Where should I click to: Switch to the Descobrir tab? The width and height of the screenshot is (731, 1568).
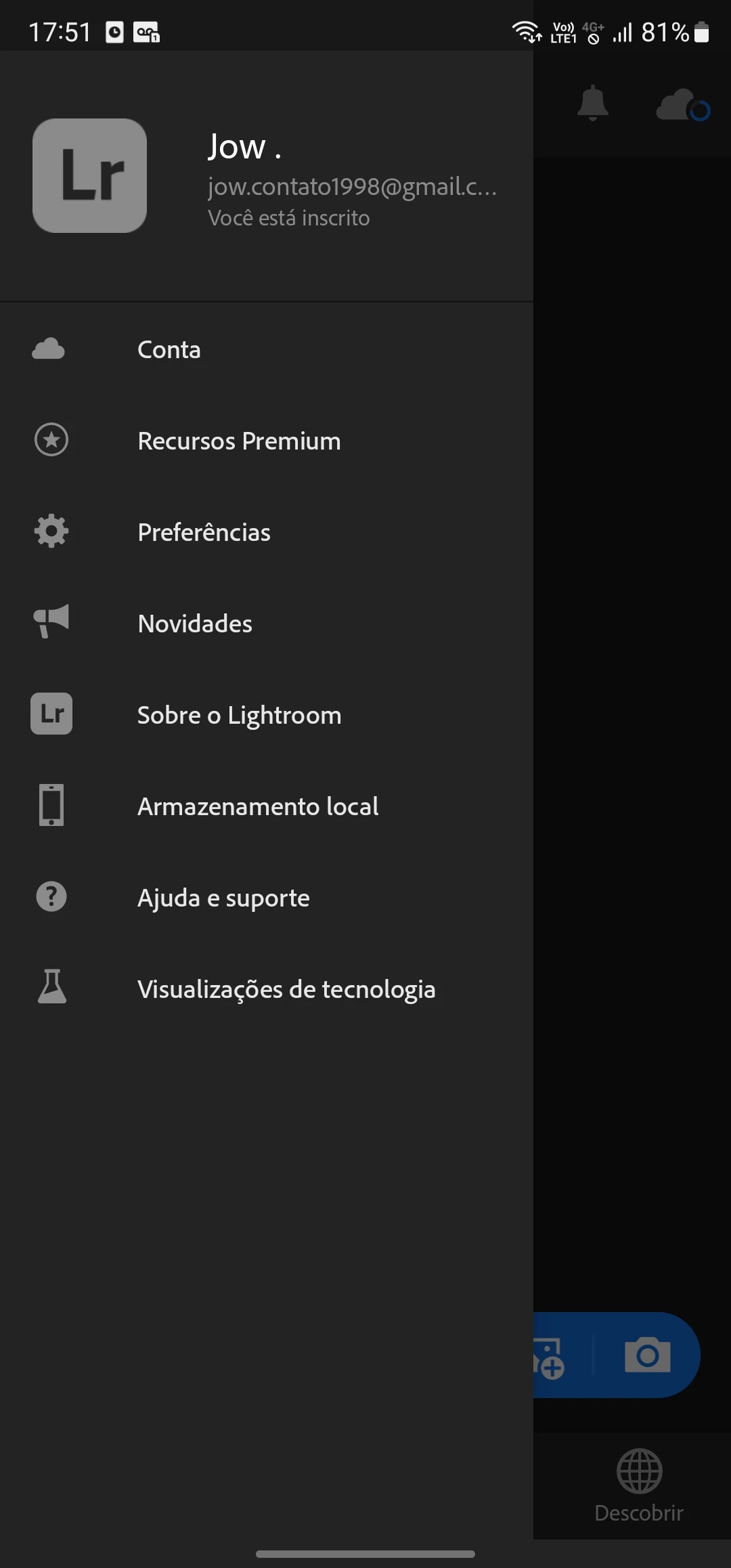[639, 1485]
